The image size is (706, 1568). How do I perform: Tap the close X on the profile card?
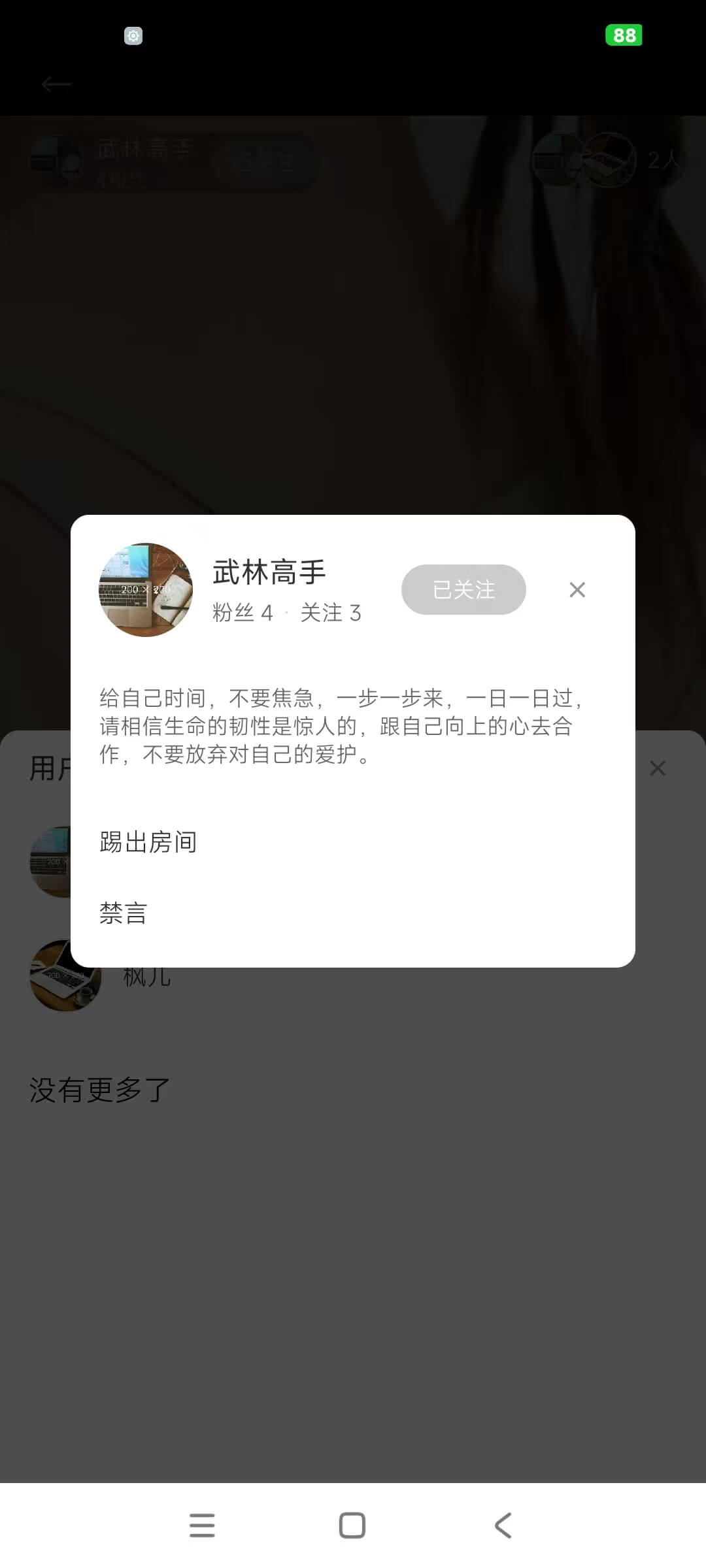(x=577, y=590)
